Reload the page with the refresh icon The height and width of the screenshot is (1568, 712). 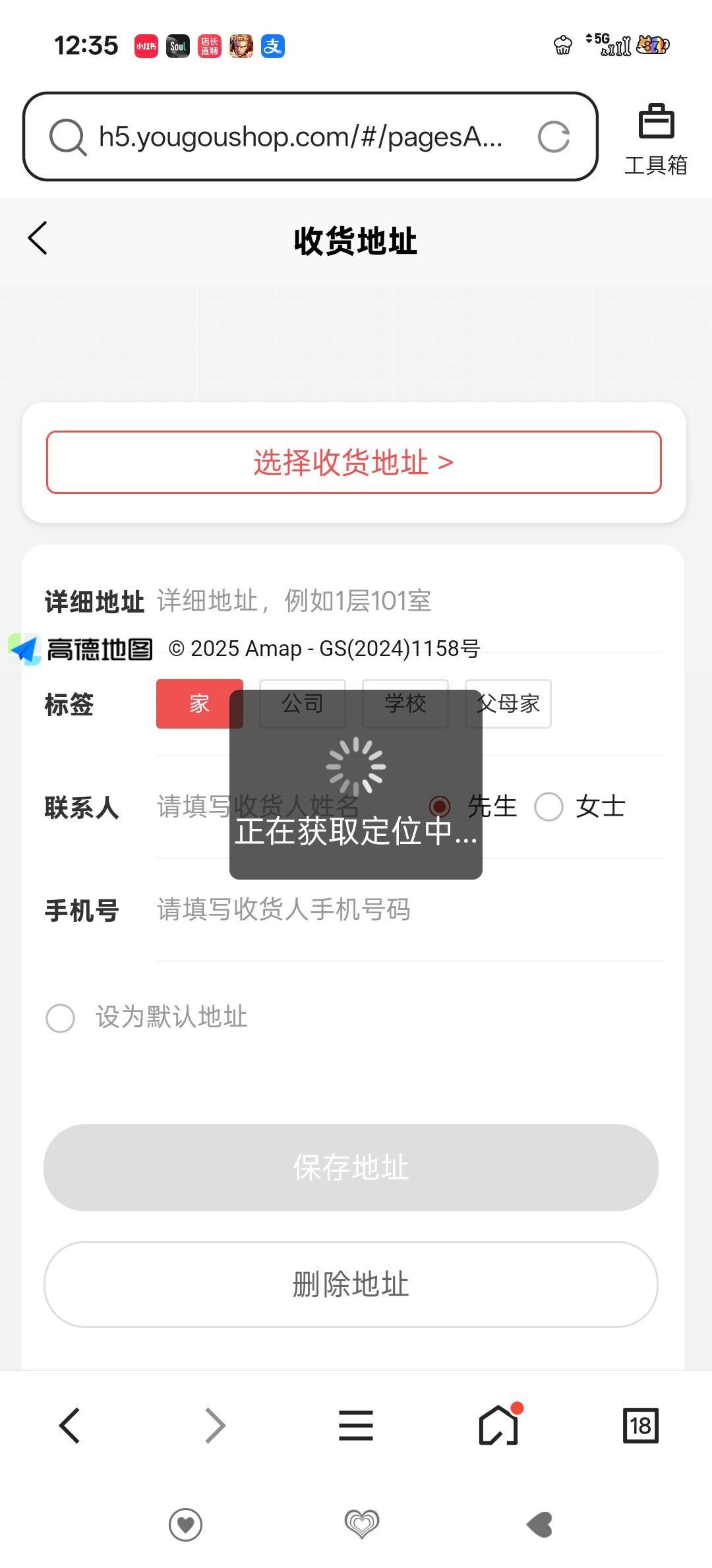(x=553, y=137)
